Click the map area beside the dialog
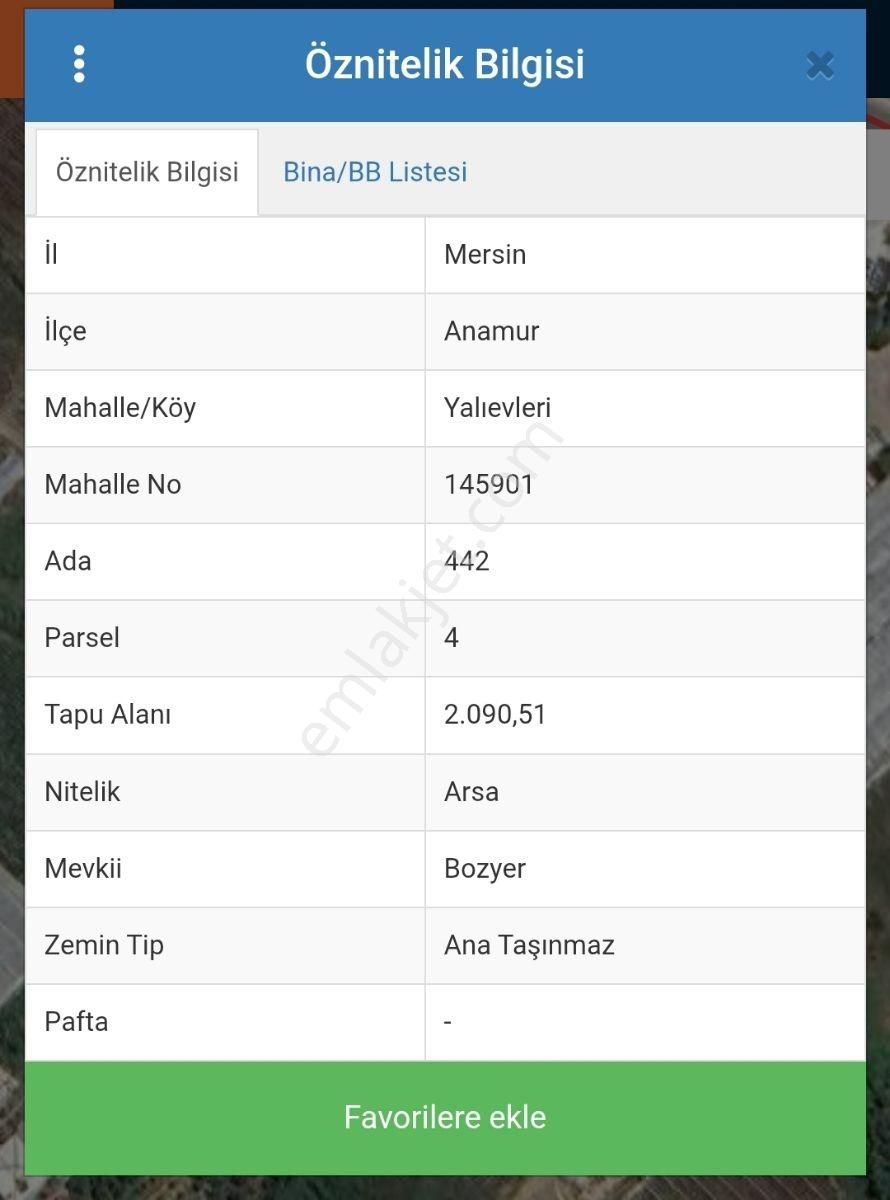This screenshot has width=890, height=1200. coord(878,600)
